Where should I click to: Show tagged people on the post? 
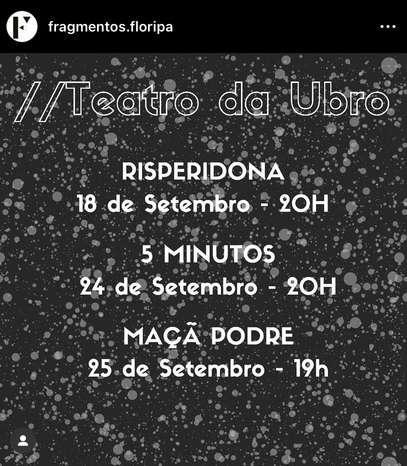point(23,440)
